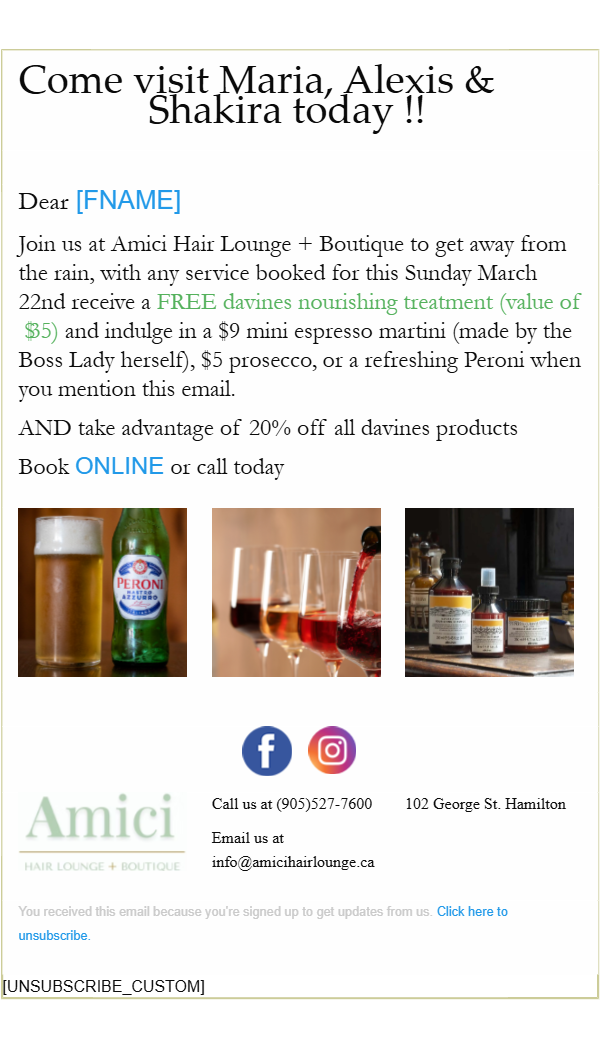Screen dimensions: 601x1049
Task: Open the ONLINE booking link
Action: [119, 466]
